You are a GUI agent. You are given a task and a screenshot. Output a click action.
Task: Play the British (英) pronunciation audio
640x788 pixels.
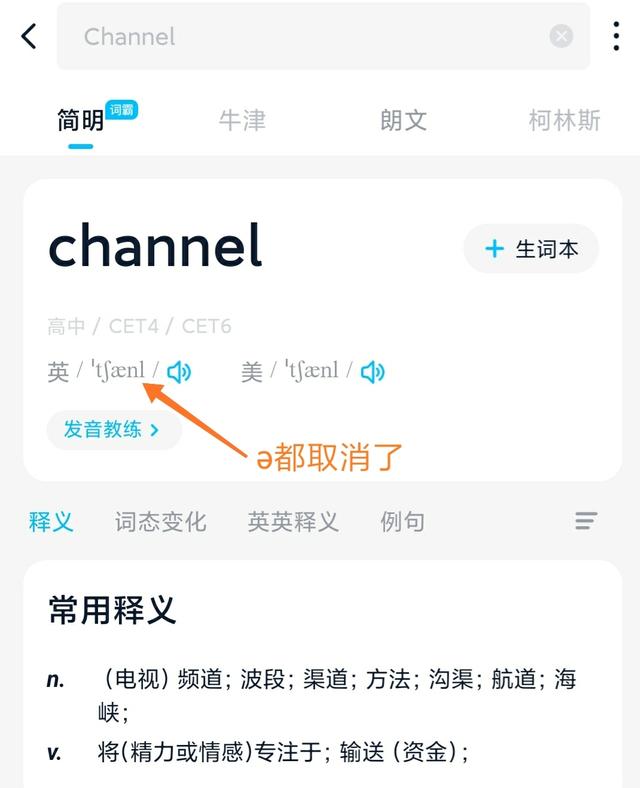[179, 373]
